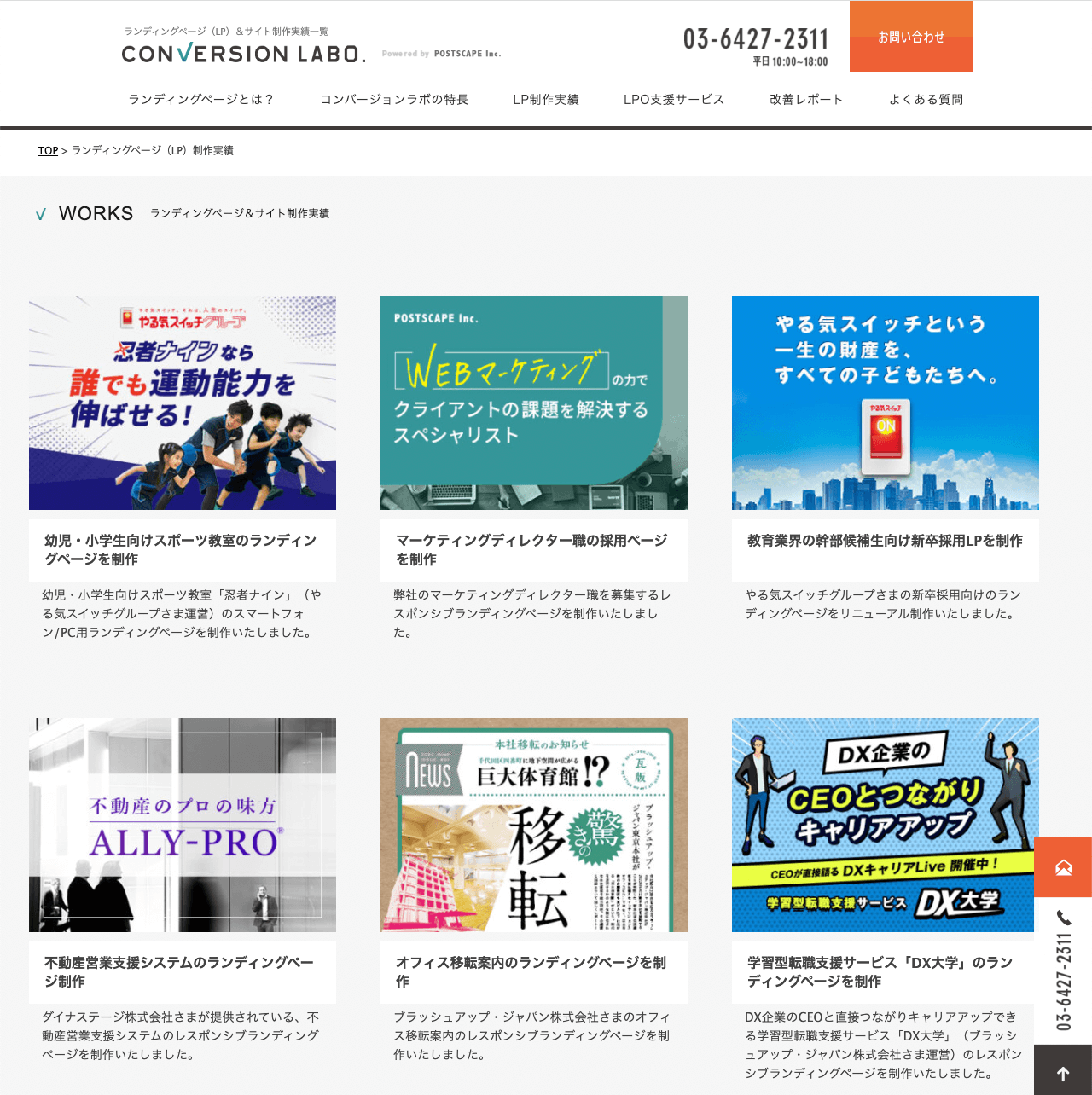1092x1095 pixels.
Task: Go to LP制作実績 page
Action: (x=546, y=100)
